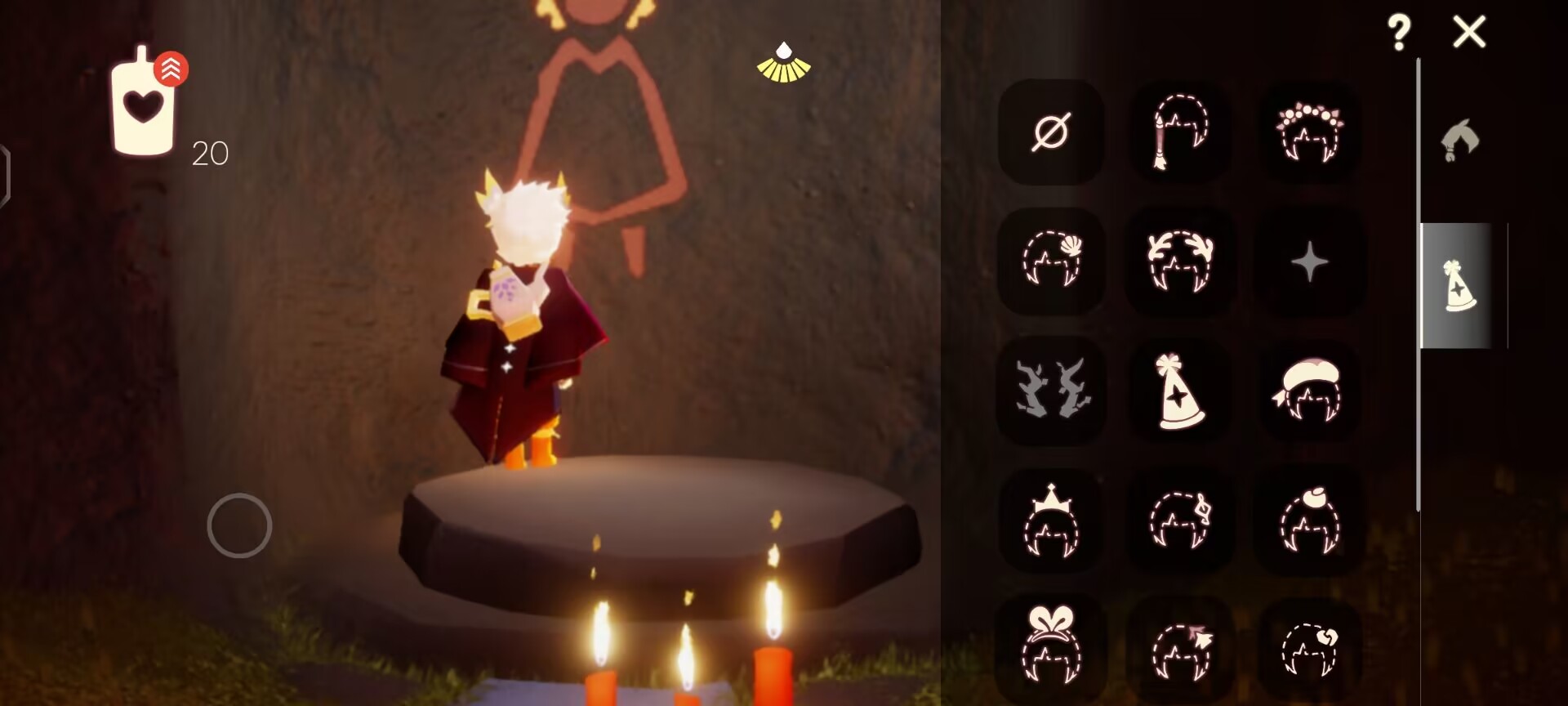The width and height of the screenshot is (1568, 706).
Task: Equip the flower crown accessory
Action: 1309,132
